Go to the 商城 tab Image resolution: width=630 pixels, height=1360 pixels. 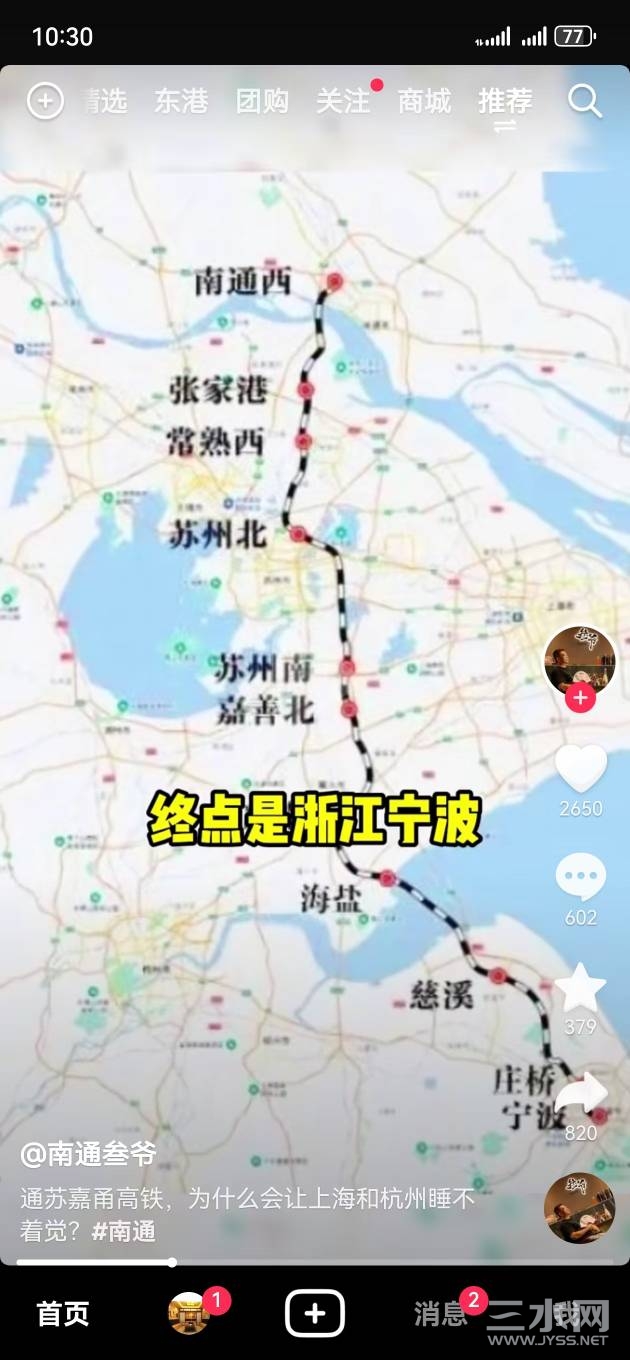tap(424, 101)
